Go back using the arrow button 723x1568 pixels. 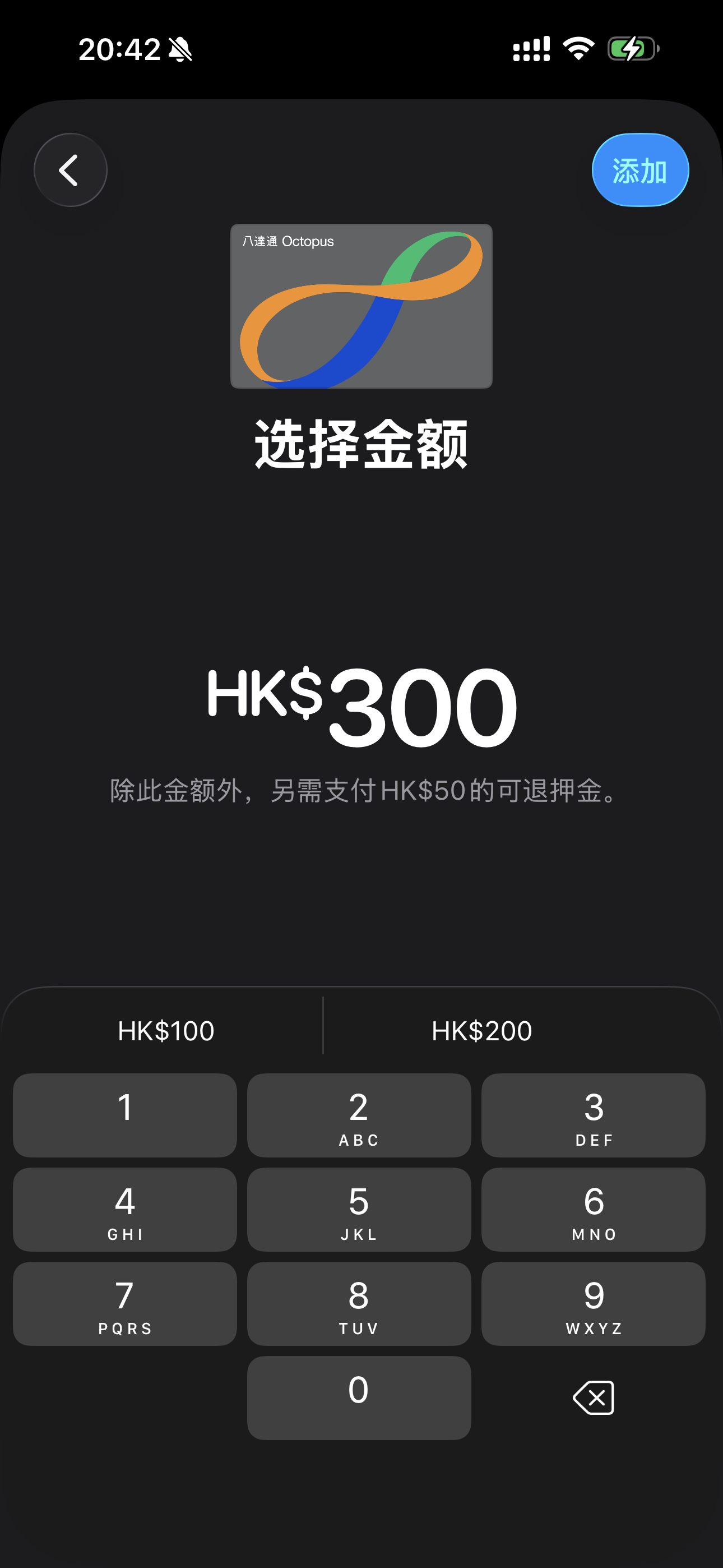[x=70, y=170]
